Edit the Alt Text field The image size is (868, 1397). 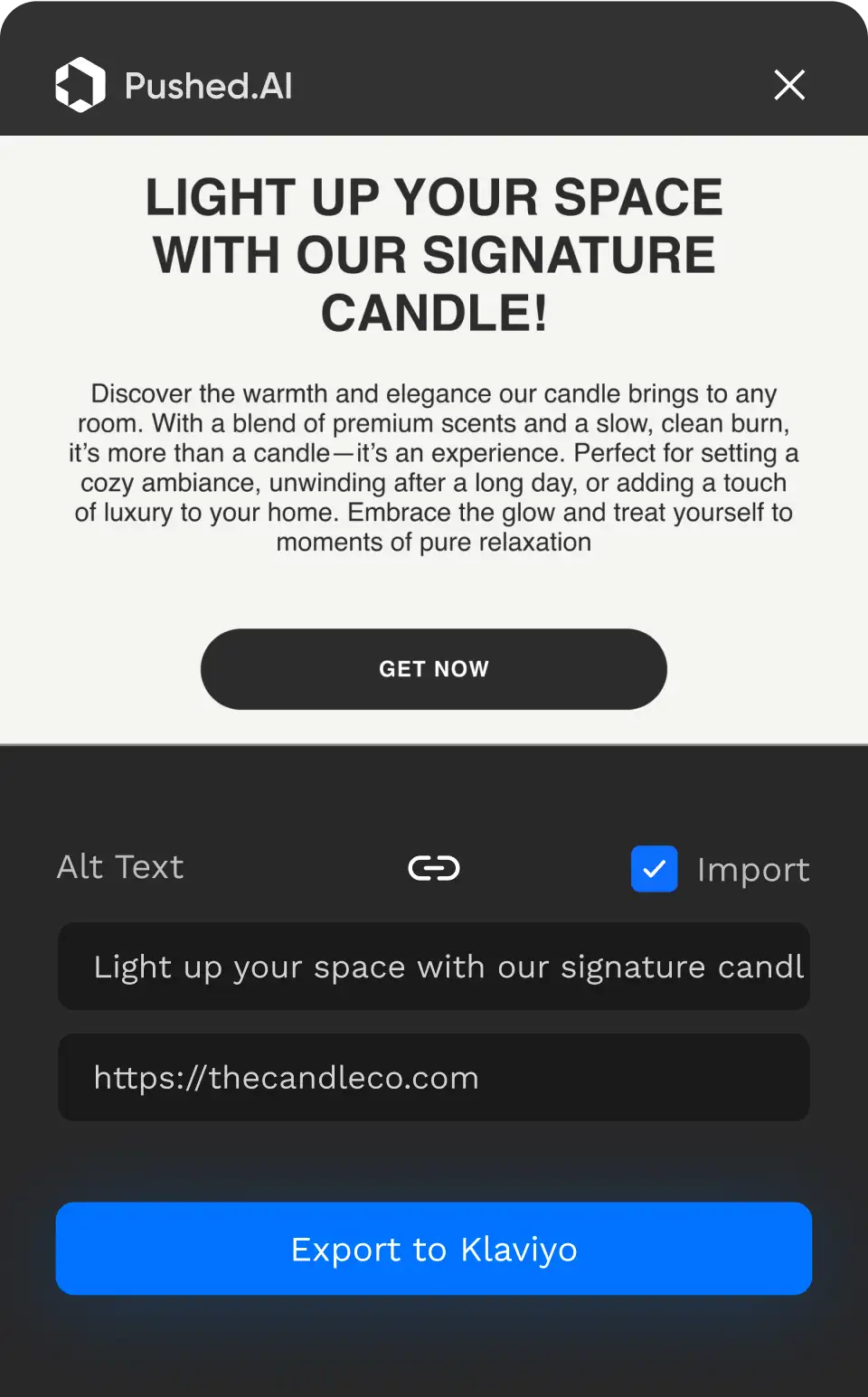pos(434,967)
